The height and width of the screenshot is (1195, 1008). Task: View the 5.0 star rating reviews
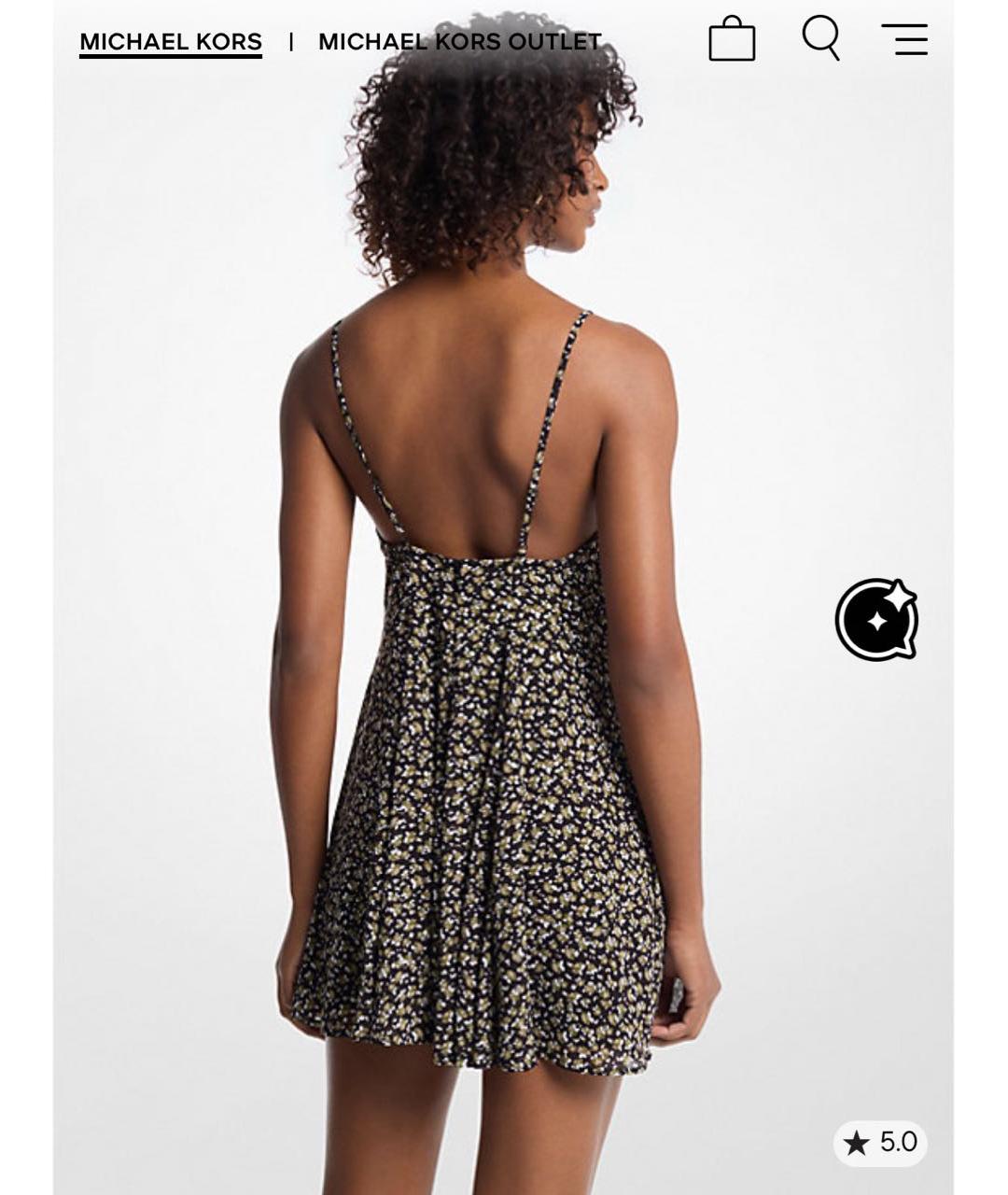pos(880,1142)
